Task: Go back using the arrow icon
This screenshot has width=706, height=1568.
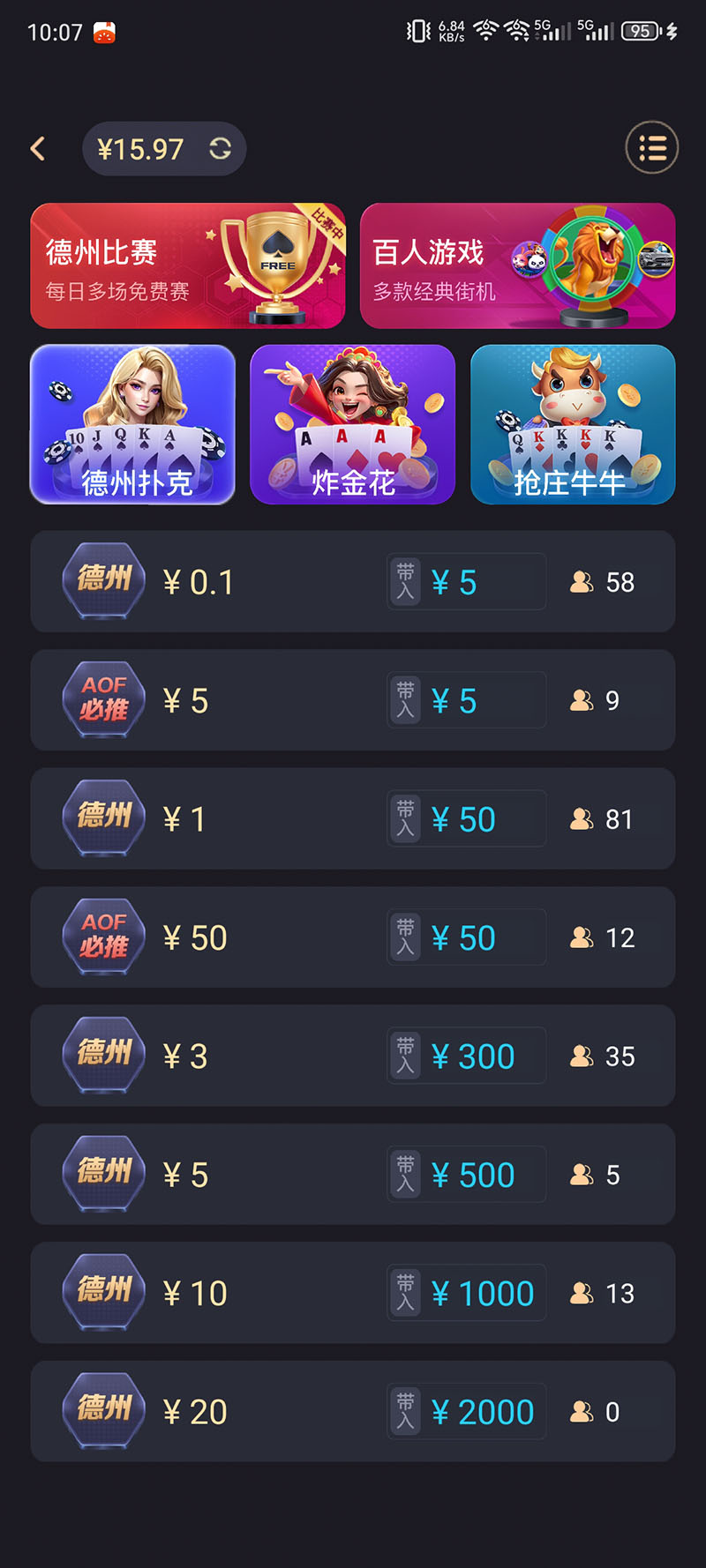Action: [x=38, y=149]
